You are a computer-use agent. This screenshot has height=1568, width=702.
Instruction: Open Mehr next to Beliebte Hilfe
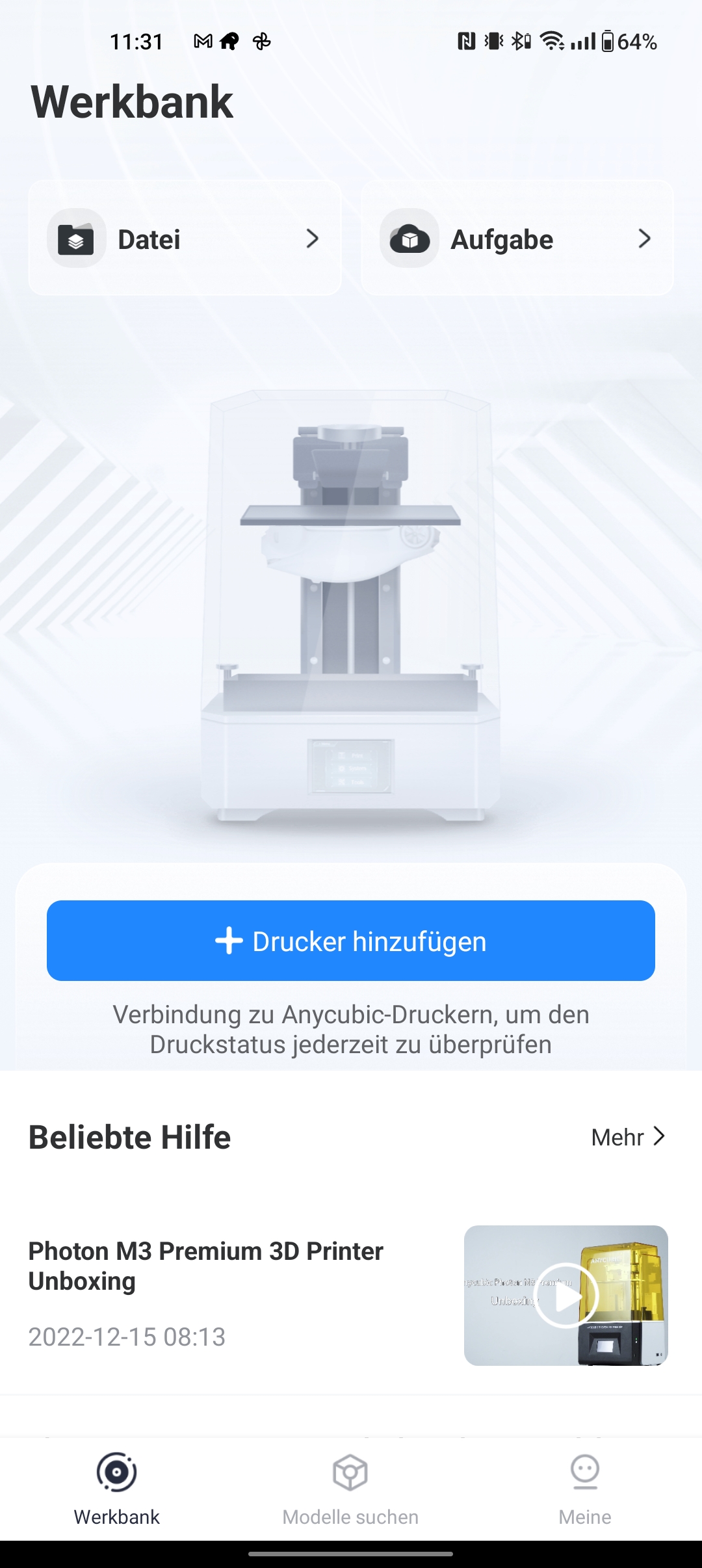click(628, 1137)
